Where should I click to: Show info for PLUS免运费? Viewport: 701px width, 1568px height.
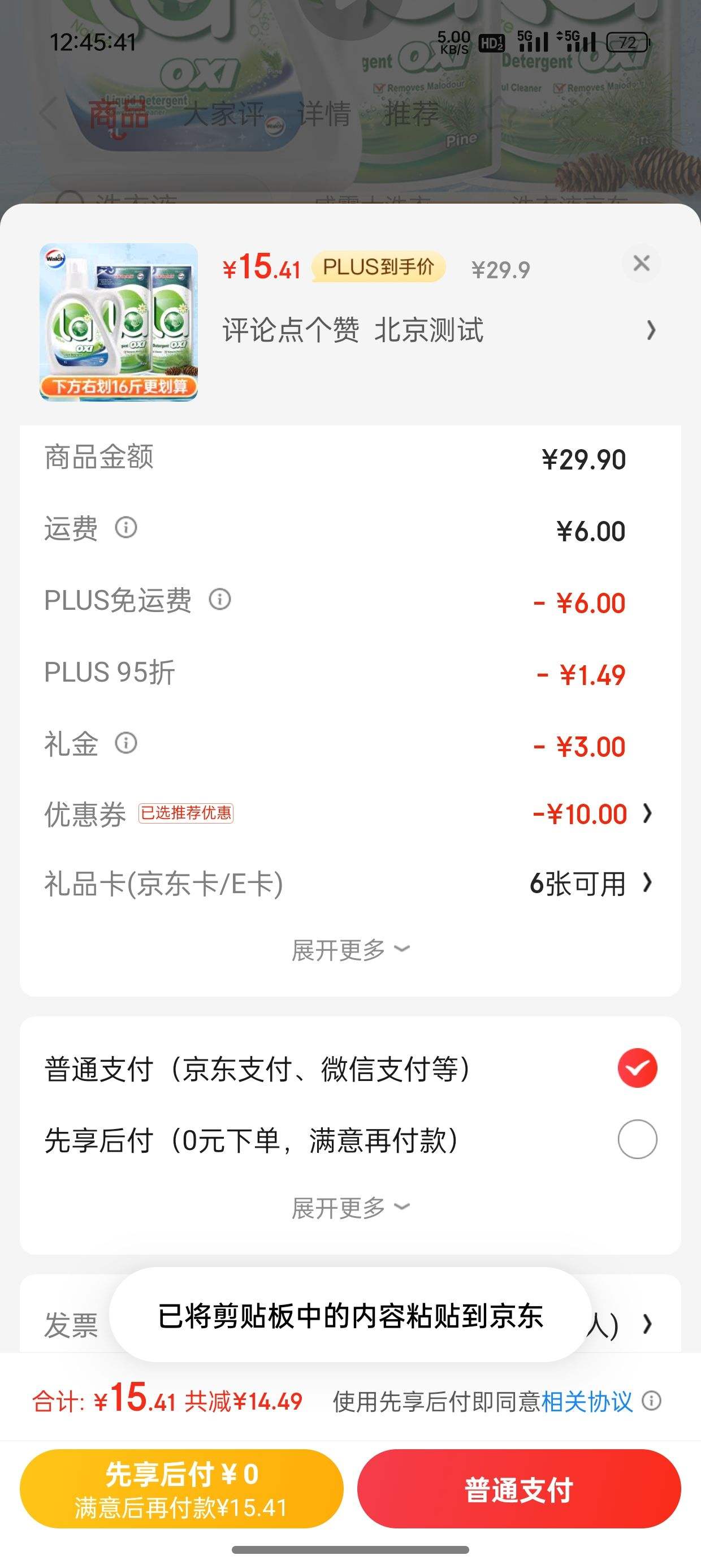[220, 600]
